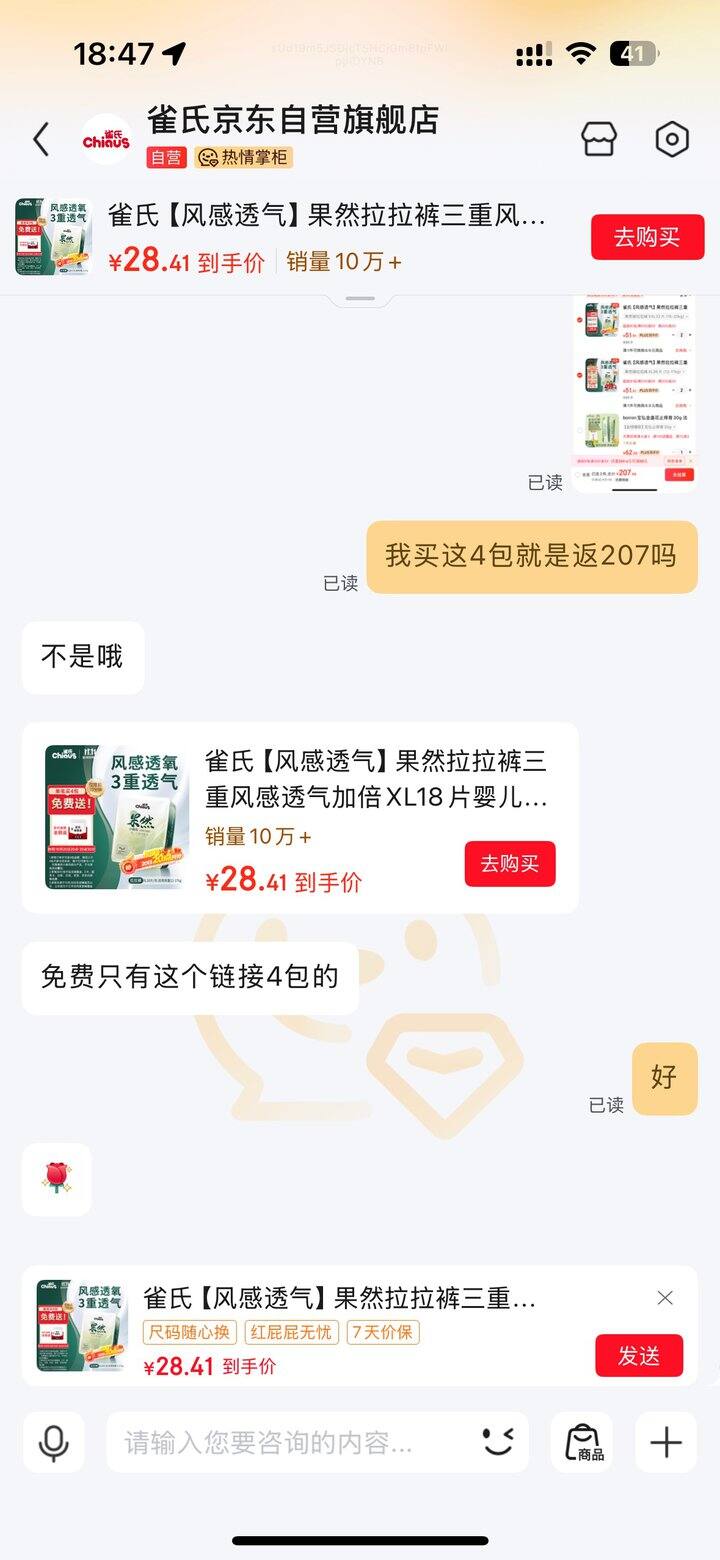Tap 去购买 in the top product banner
The width and height of the screenshot is (720, 1560).
(647, 237)
